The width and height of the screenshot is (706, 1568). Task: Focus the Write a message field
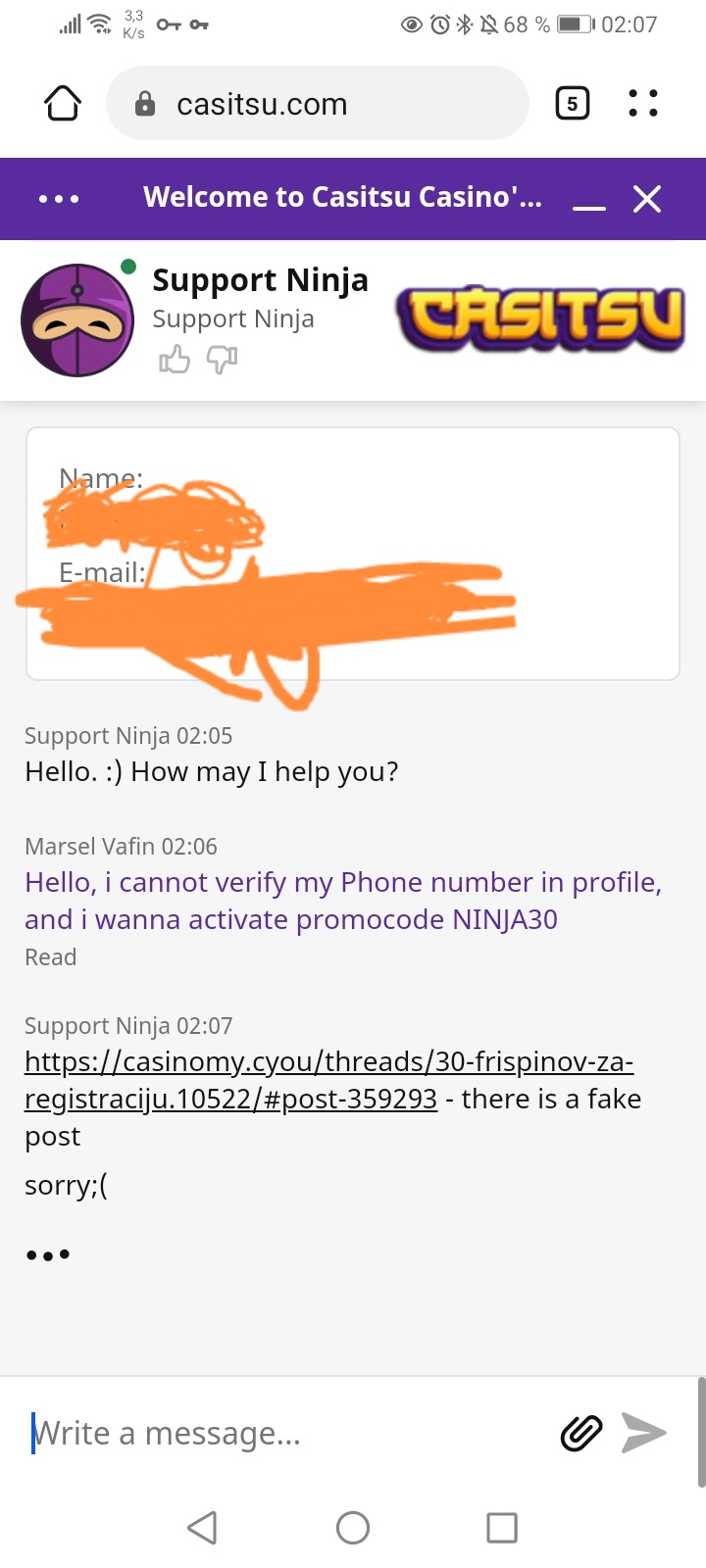[x=284, y=1434]
